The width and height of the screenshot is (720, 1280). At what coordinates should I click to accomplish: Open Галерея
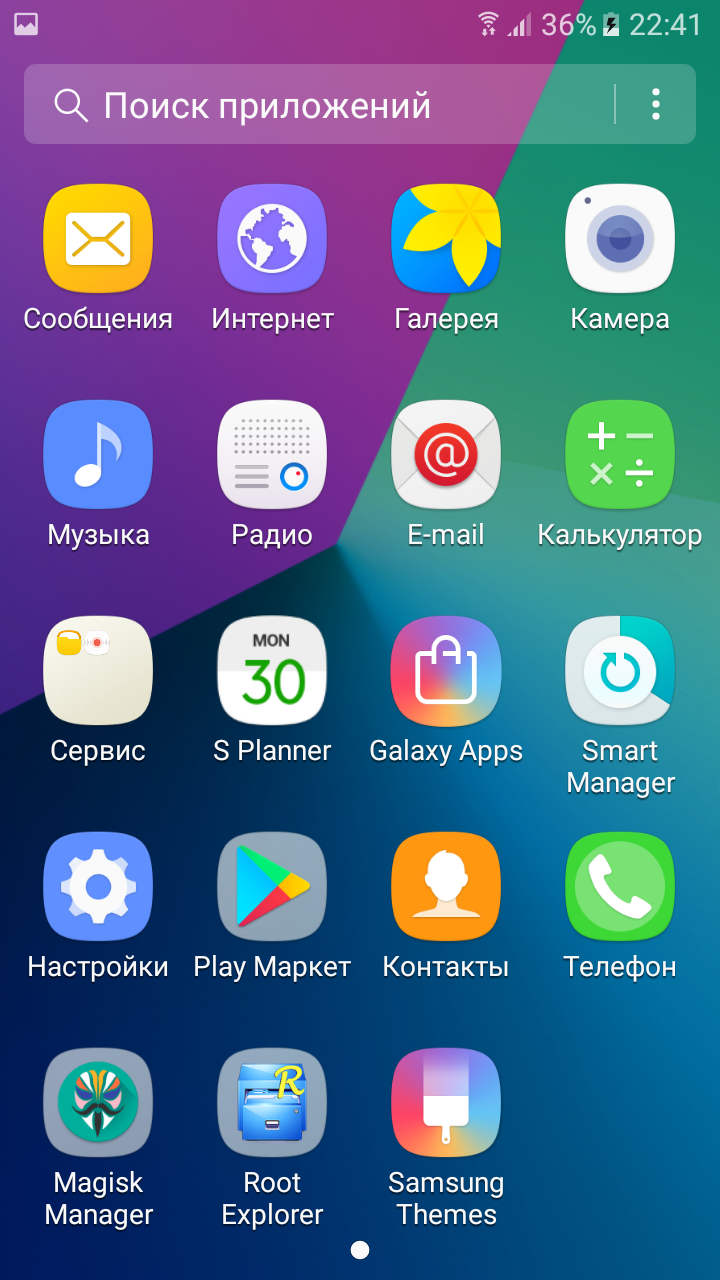click(x=446, y=239)
